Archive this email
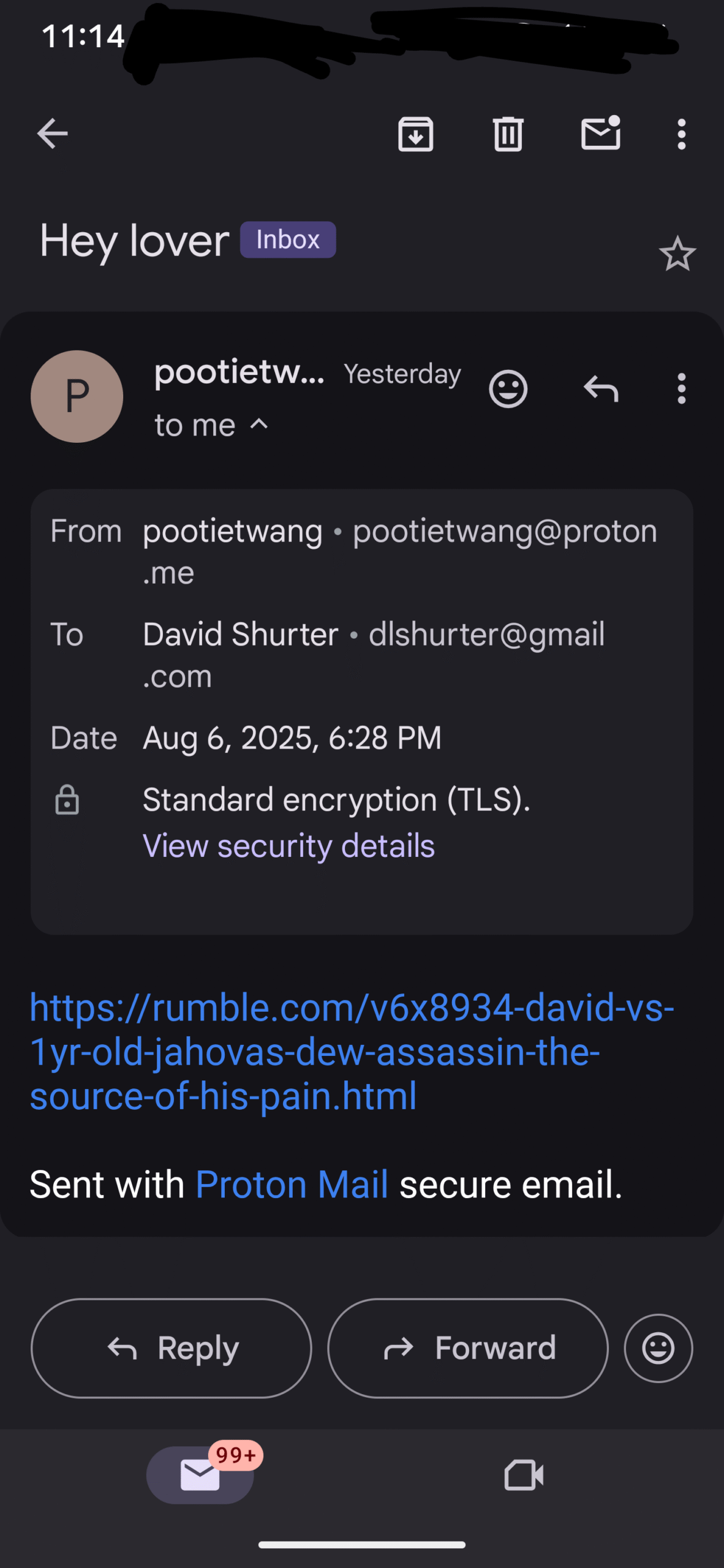This screenshot has width=724, height=1568. 416,134
